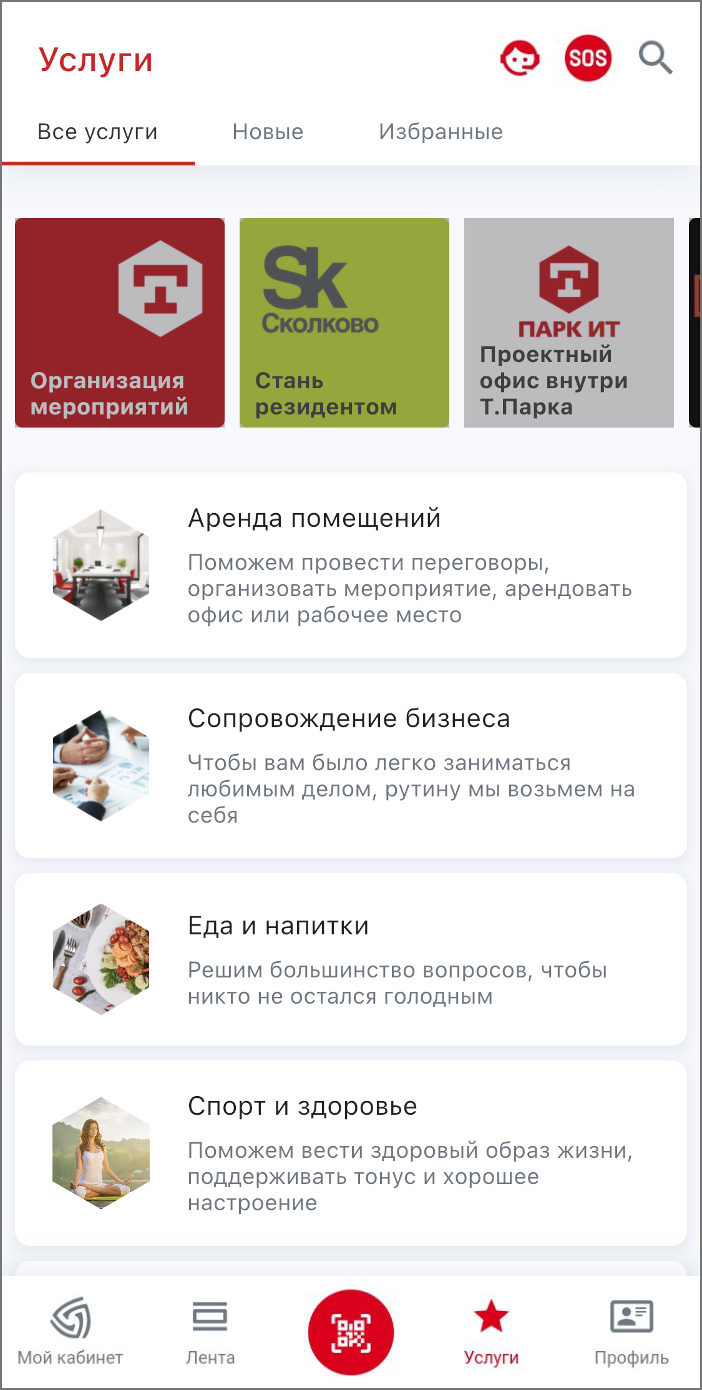Open the Еда и напитки service
Viewport: 702px width, 1390px height.
[x=350, y=959]
